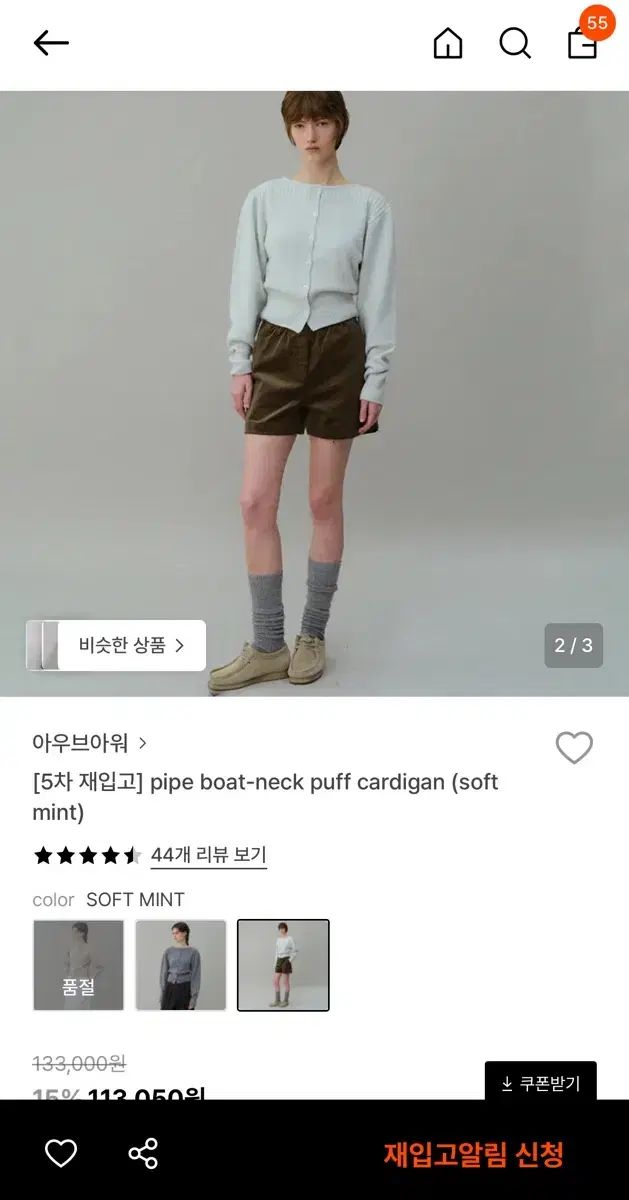Select the soft mint color thumbnail
629x1200 pixels.
pos(283,965)
